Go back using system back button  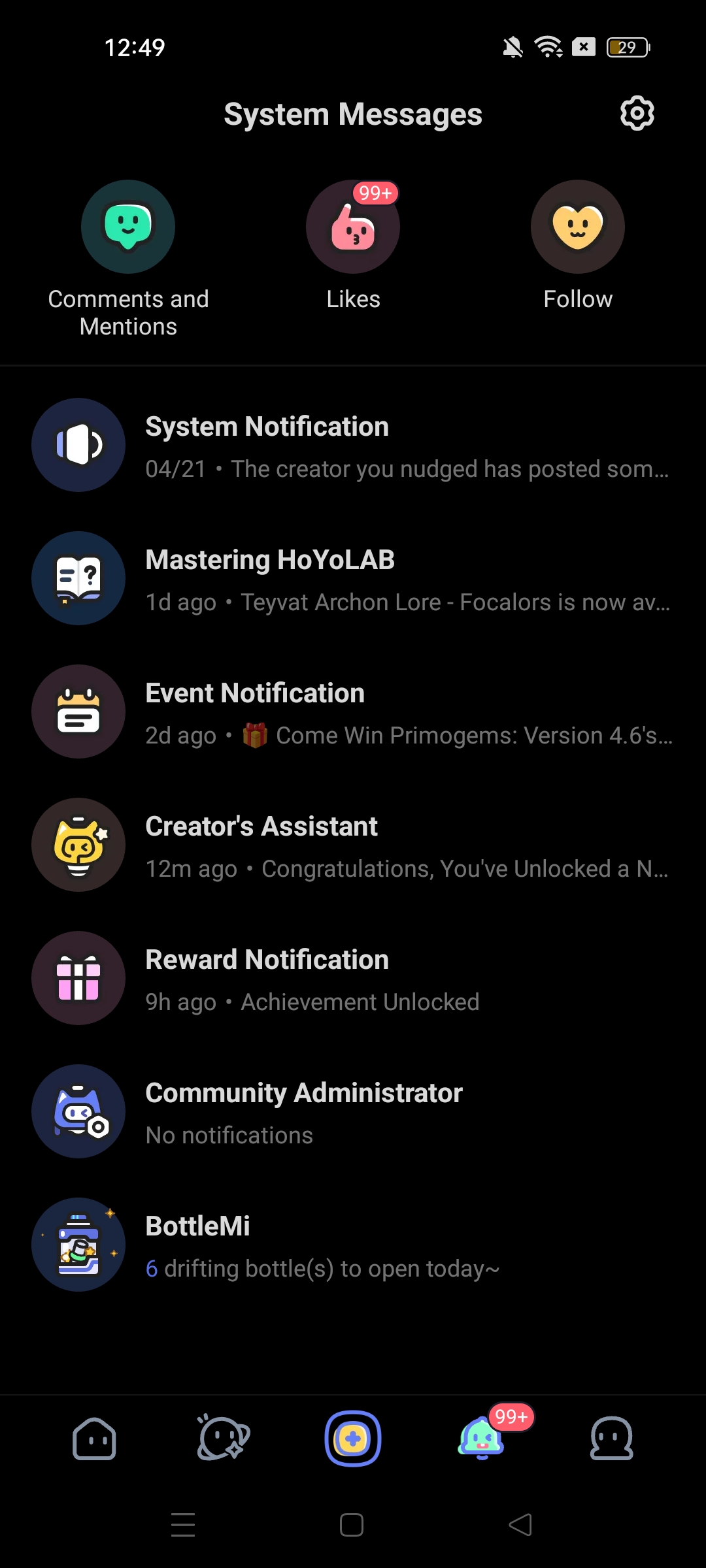(x=520, y=1525)
